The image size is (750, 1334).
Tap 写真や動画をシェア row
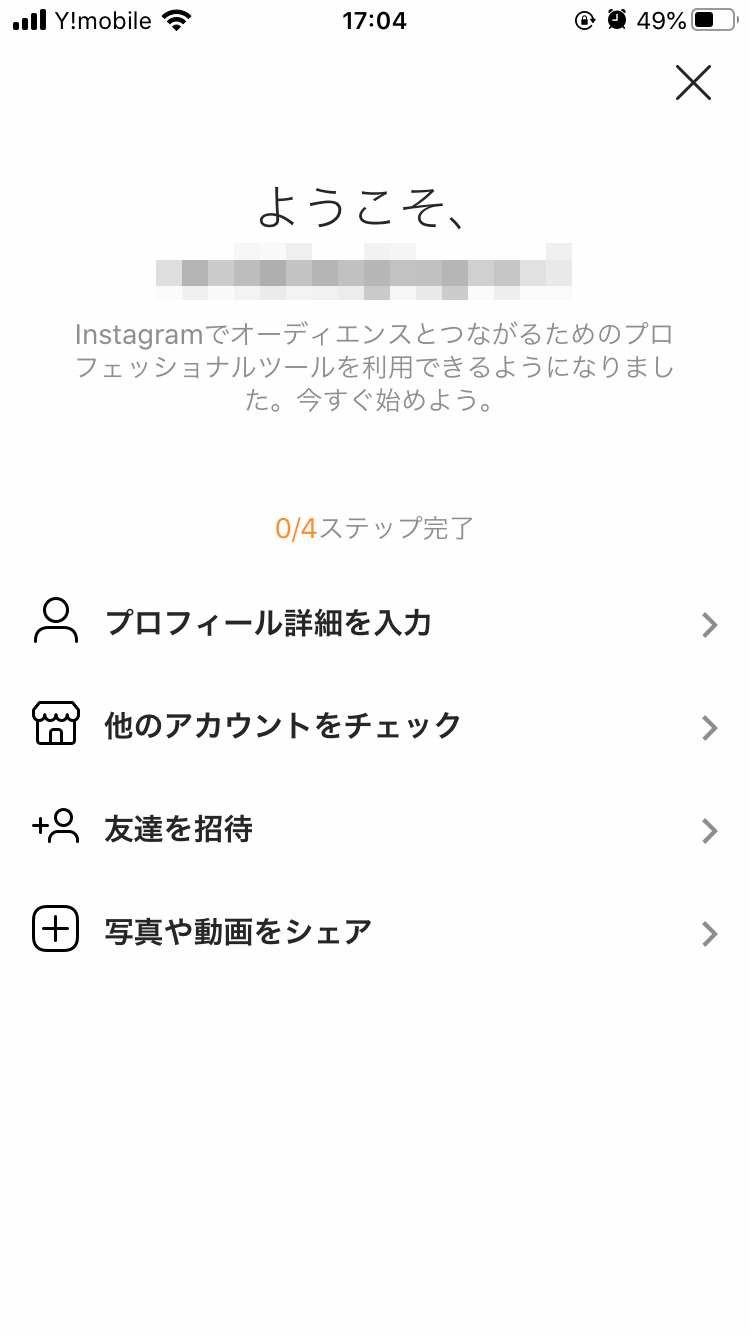(375, 932)
